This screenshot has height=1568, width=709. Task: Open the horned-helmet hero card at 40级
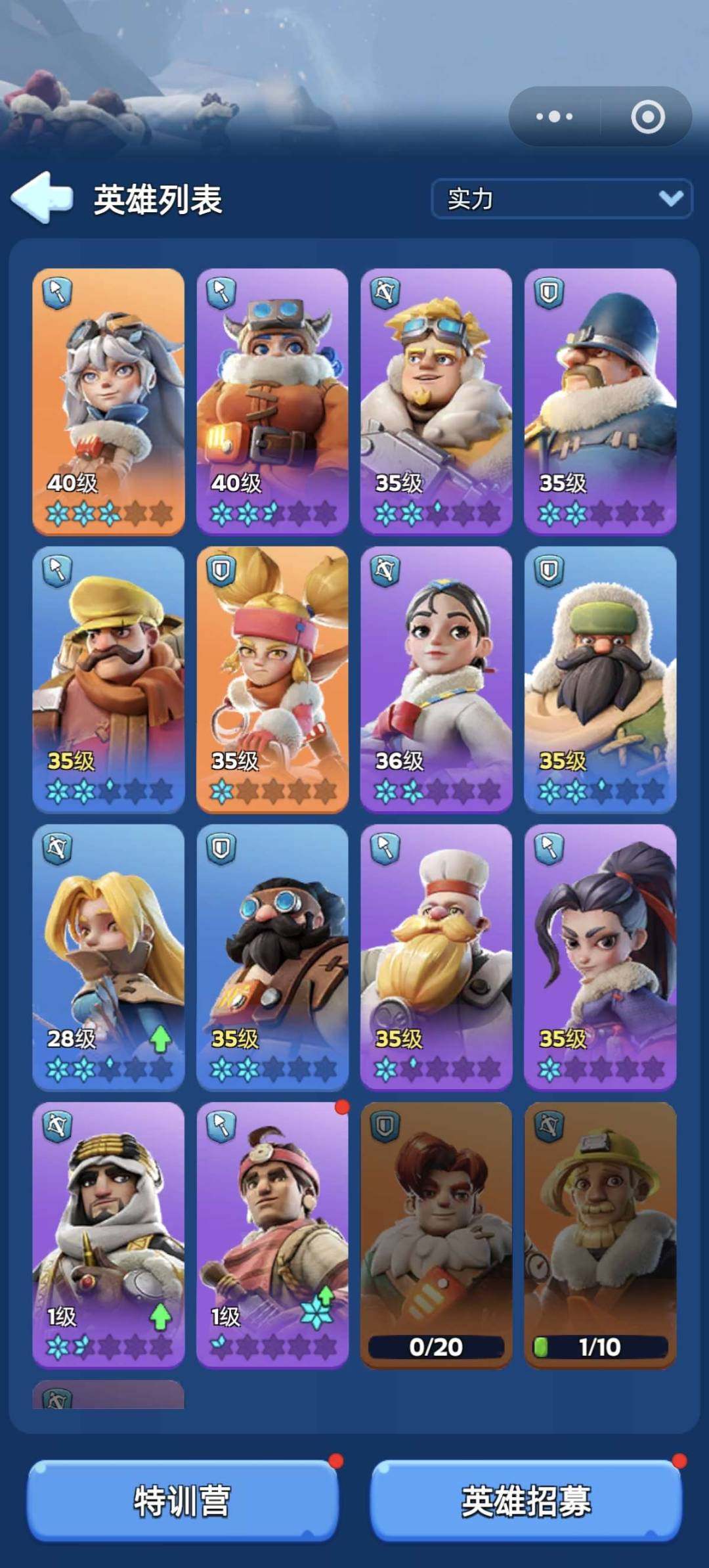click(272, 401)
